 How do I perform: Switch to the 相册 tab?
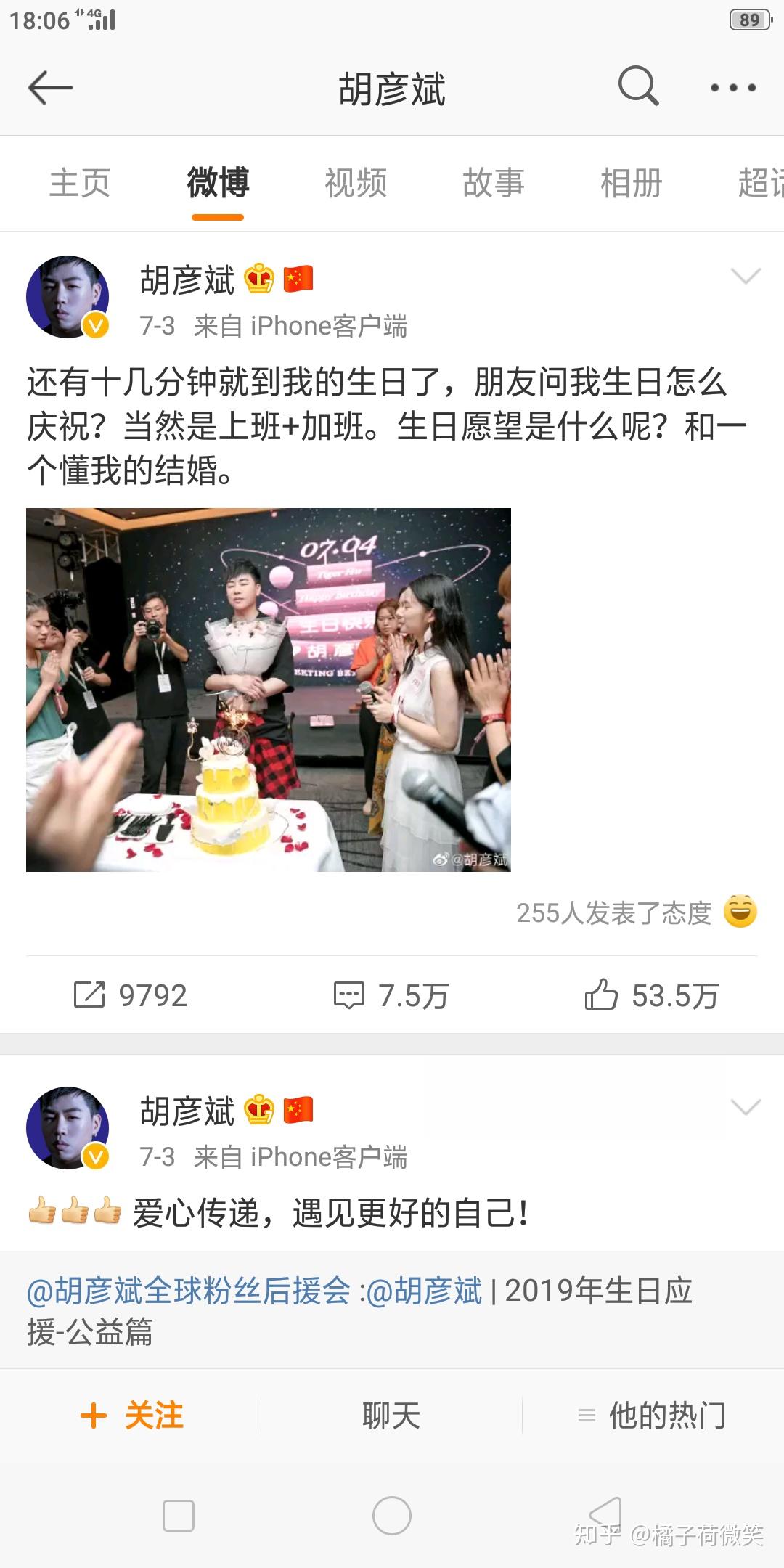pyautogui.click(x=632, y=182)
